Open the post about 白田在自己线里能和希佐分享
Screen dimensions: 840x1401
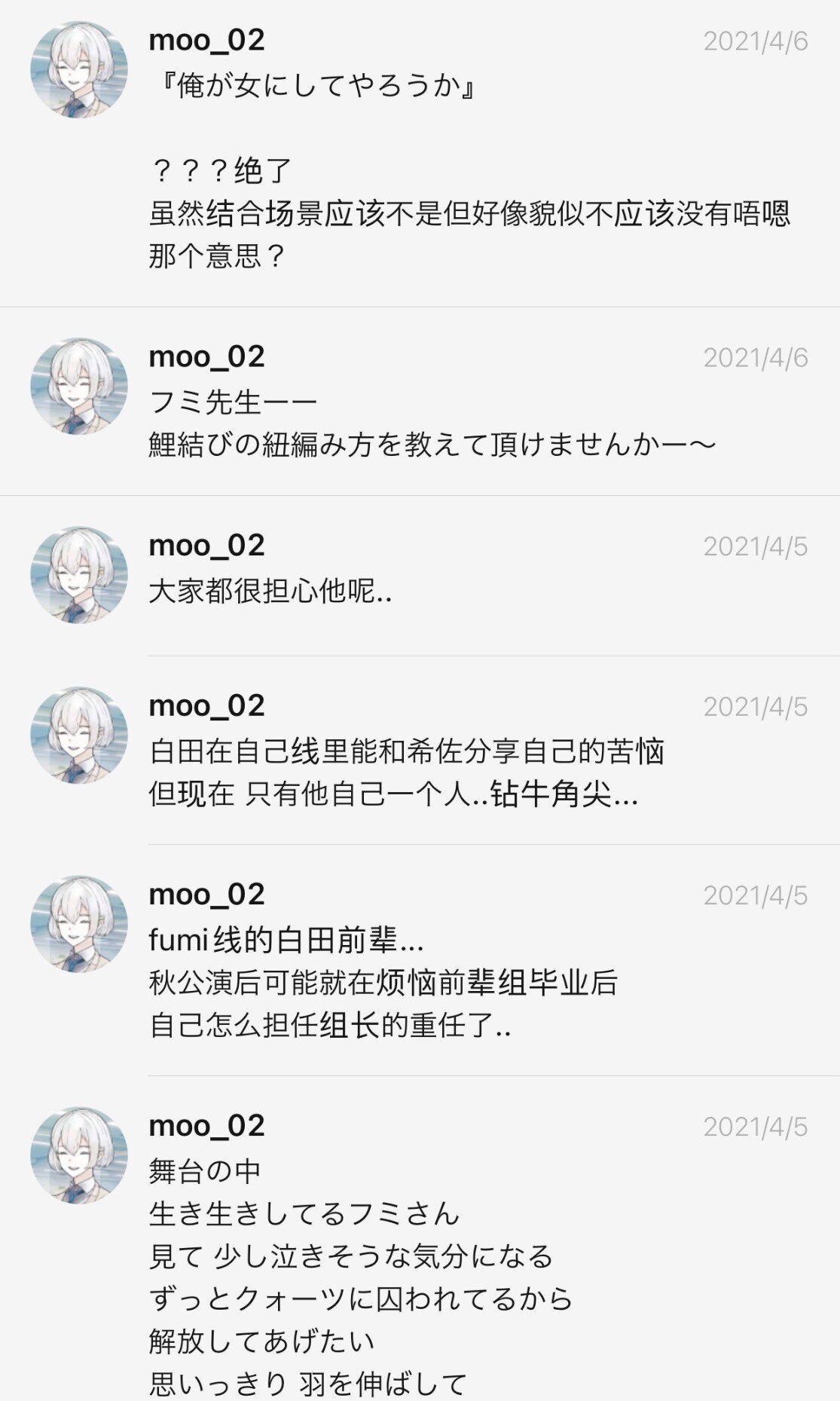coord(420,751)
